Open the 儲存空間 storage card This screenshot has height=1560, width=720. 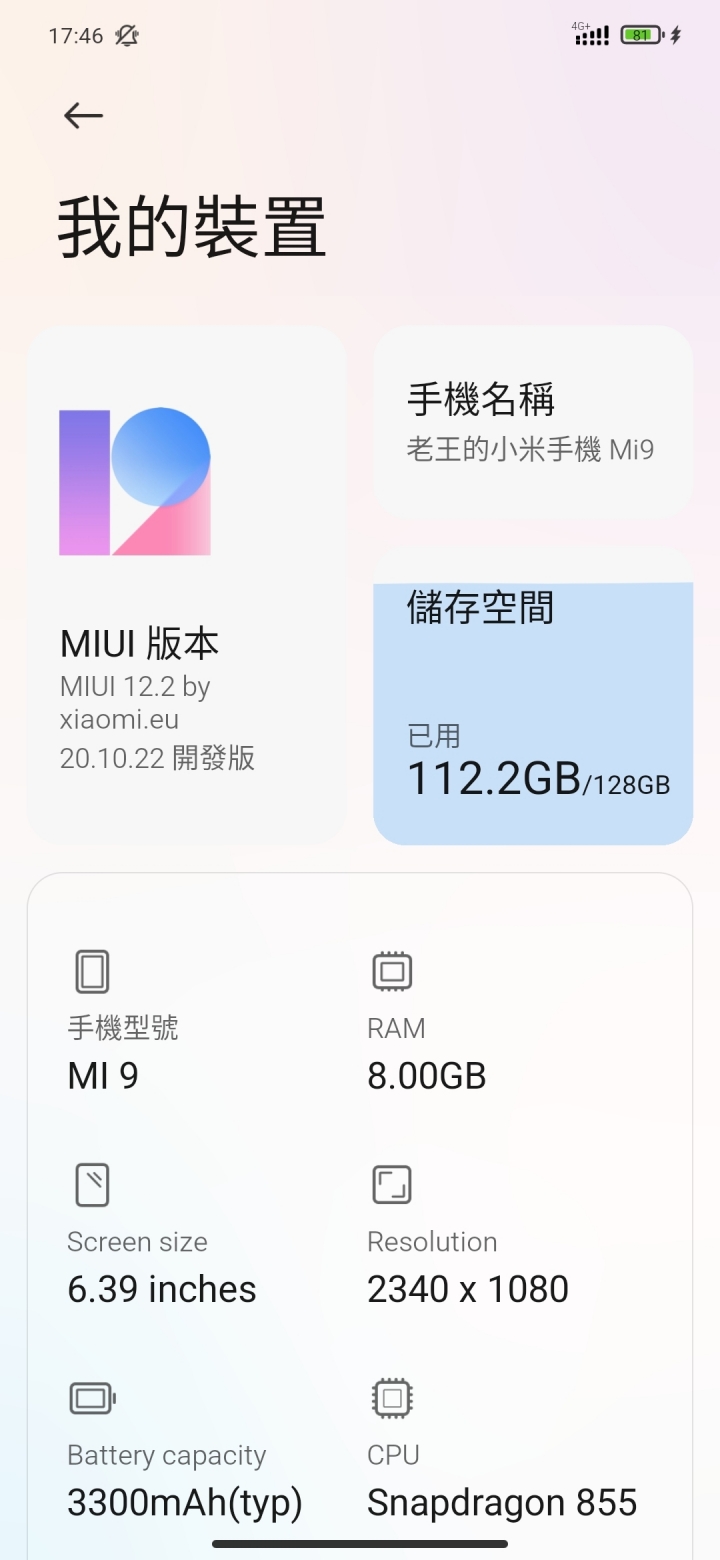pyautogui.click(x=533, y=696)
